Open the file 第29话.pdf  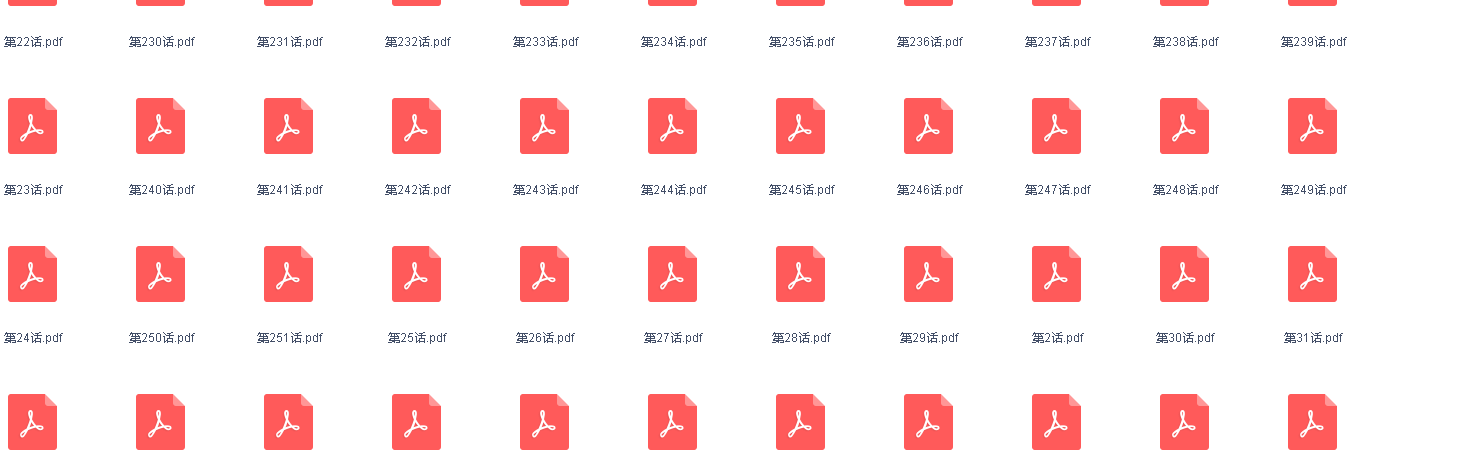[928, 275]
